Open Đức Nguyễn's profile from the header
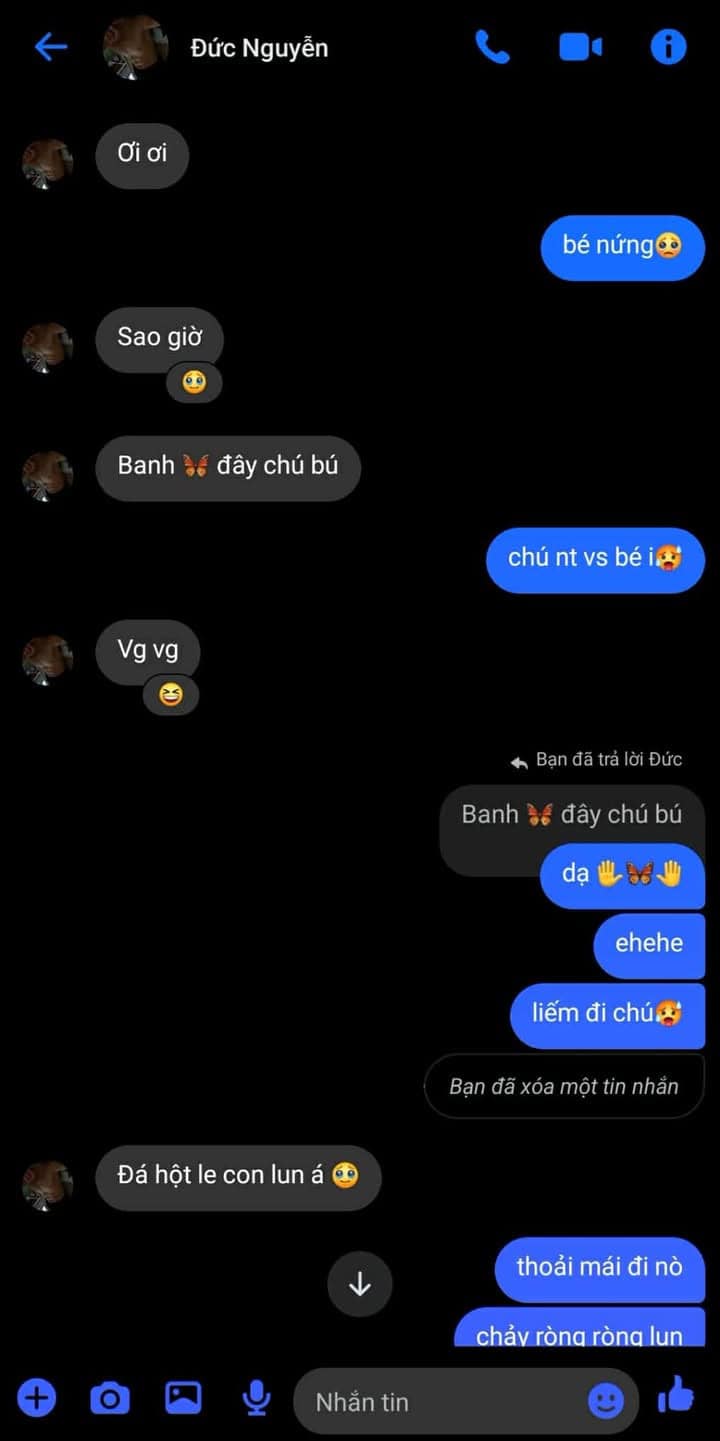Image resolution: width=720 pixels, height=1441 pixels. [x=258, y=48]
